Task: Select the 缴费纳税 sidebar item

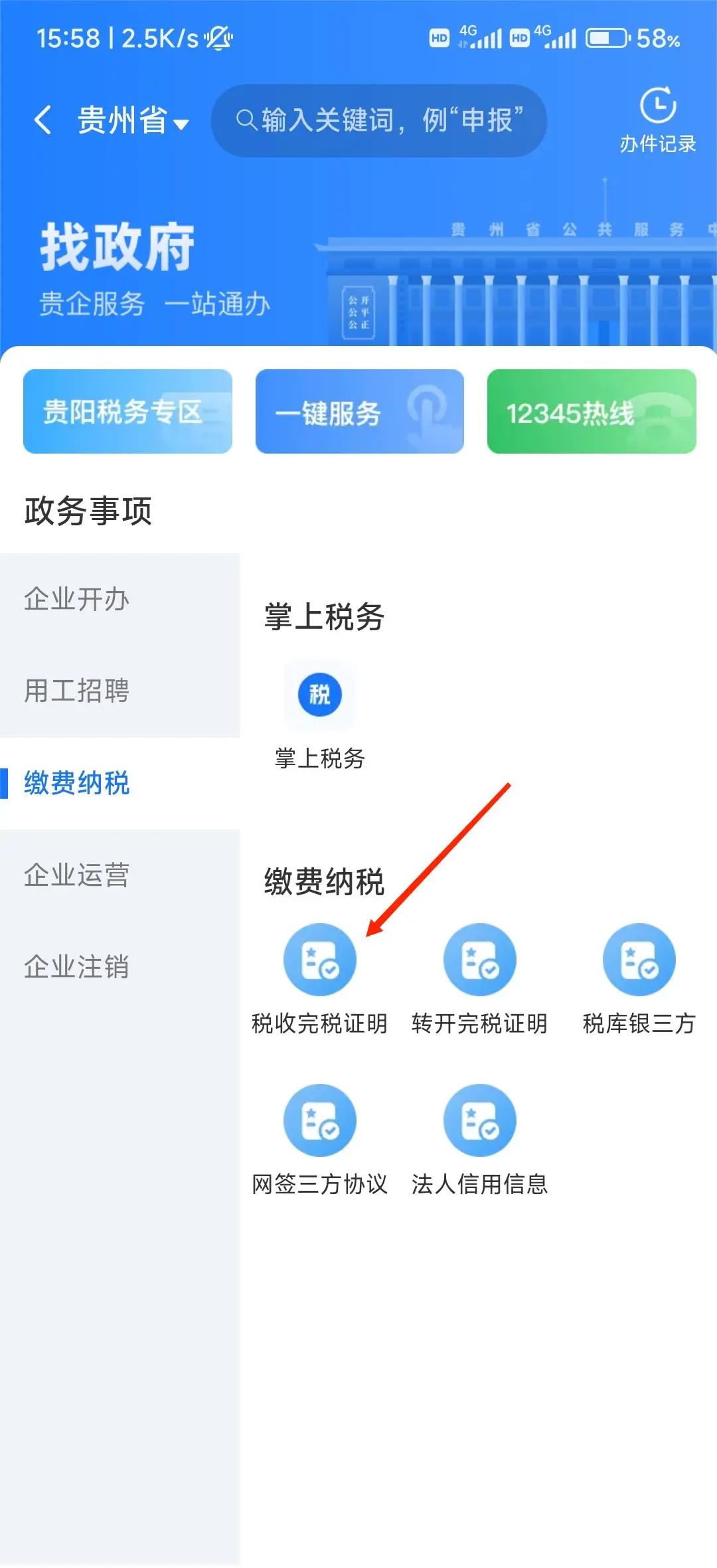Action: (75, 785)
